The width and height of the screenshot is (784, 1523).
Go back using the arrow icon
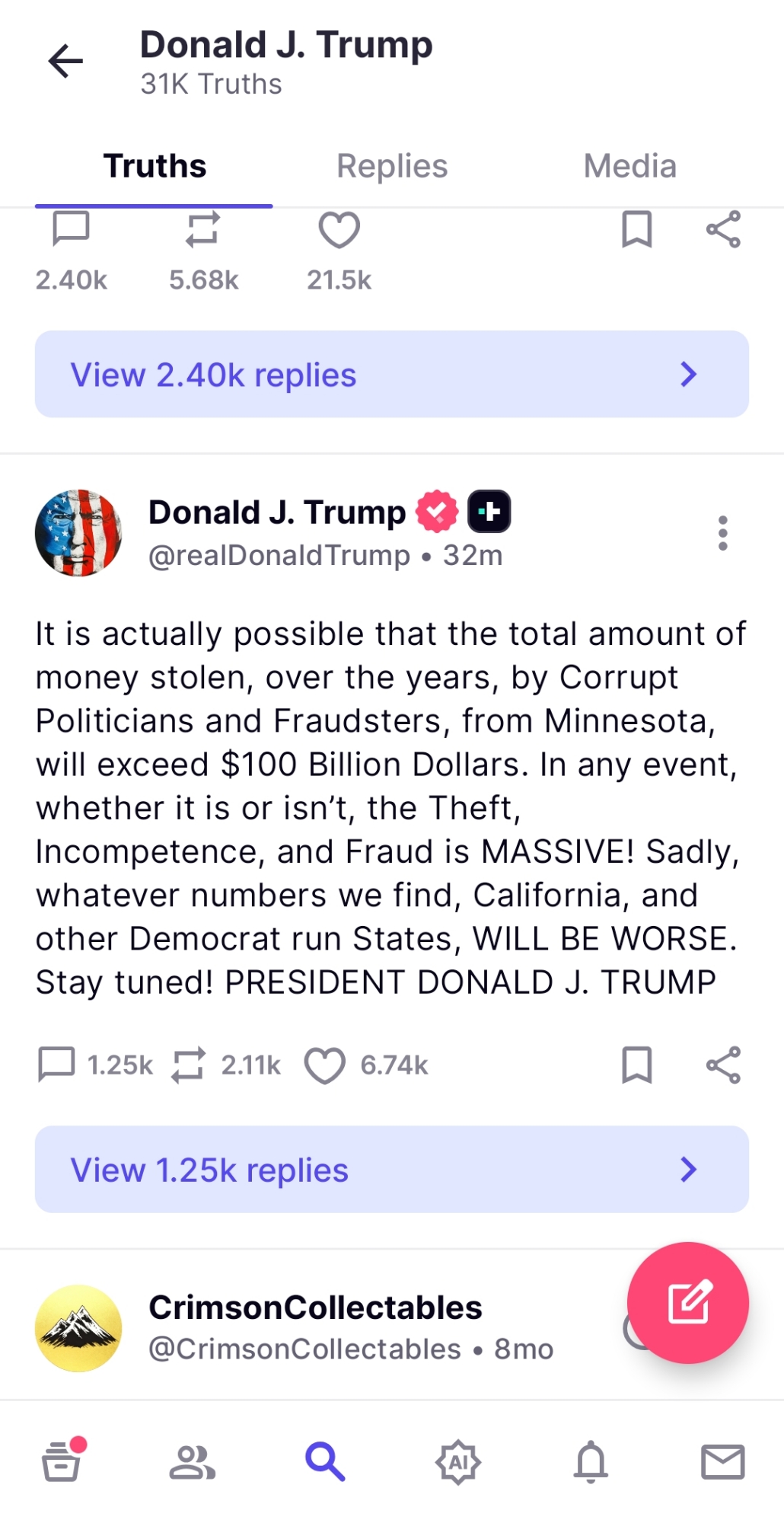point(65,61)
